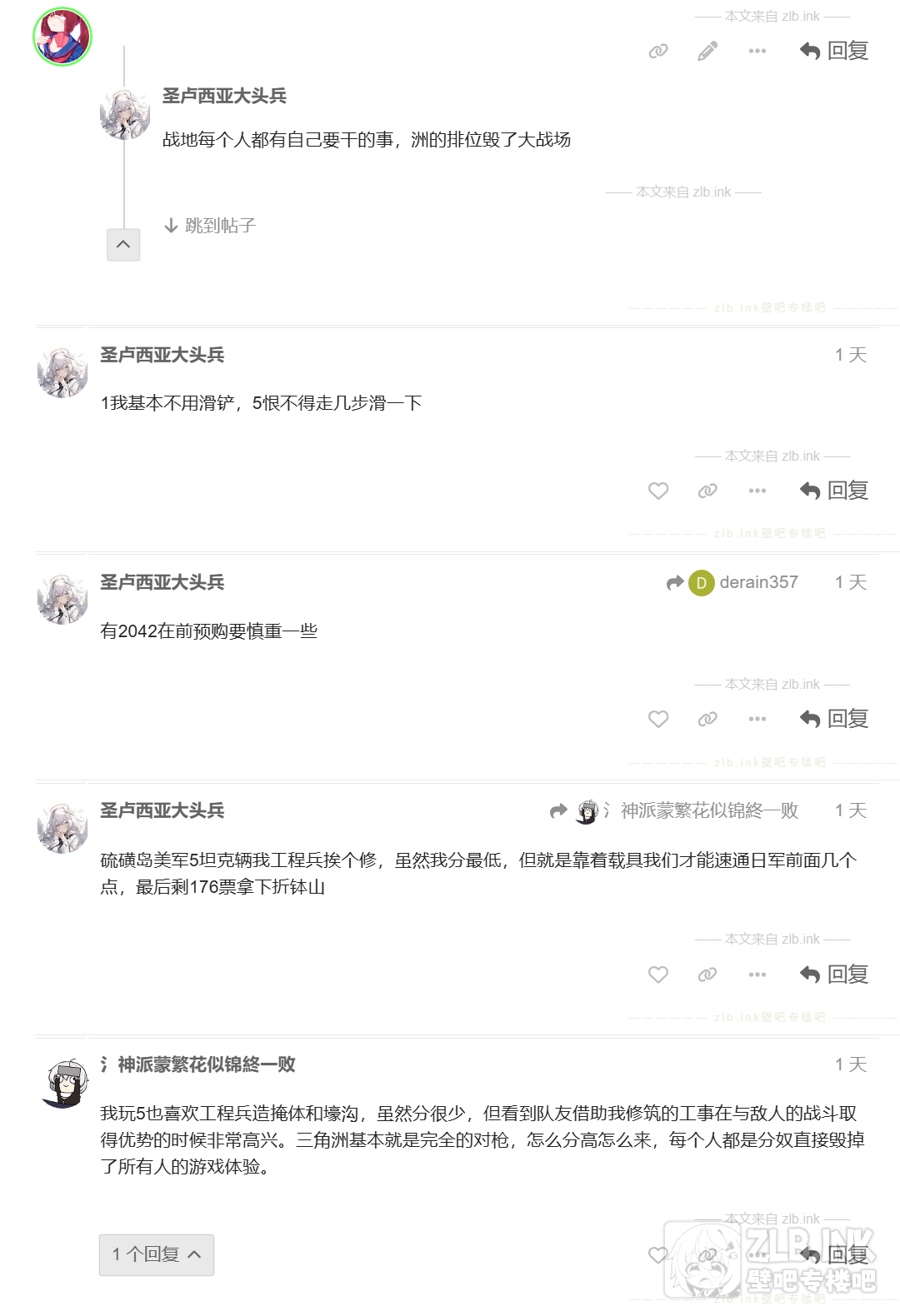The width and height of the screenshot is (900, 1316).
Task: Collapse the quoted reply with the up chevron
Action: pos(123,245)
